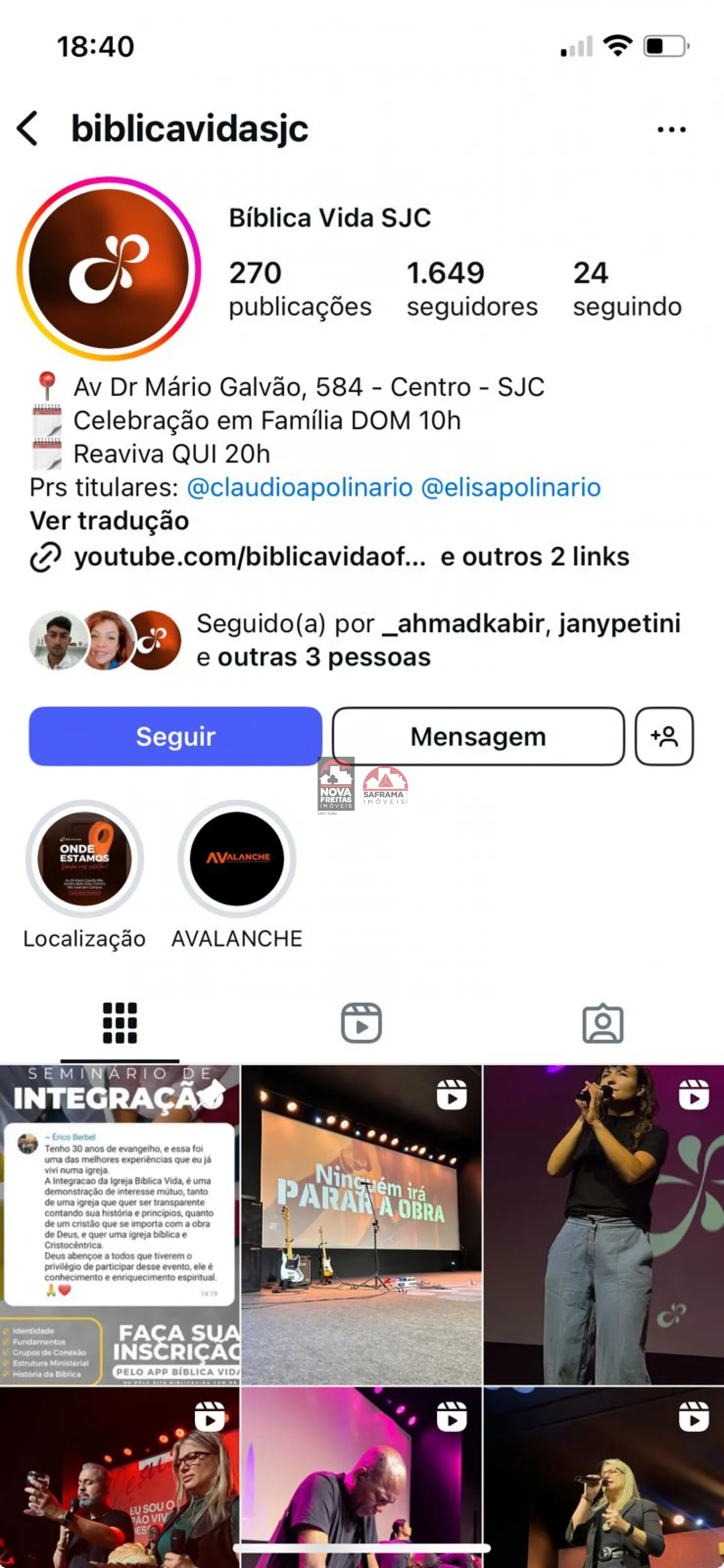Open the @claudioapolinario profile link
The image size is (724, 1568).
point(299,487)
